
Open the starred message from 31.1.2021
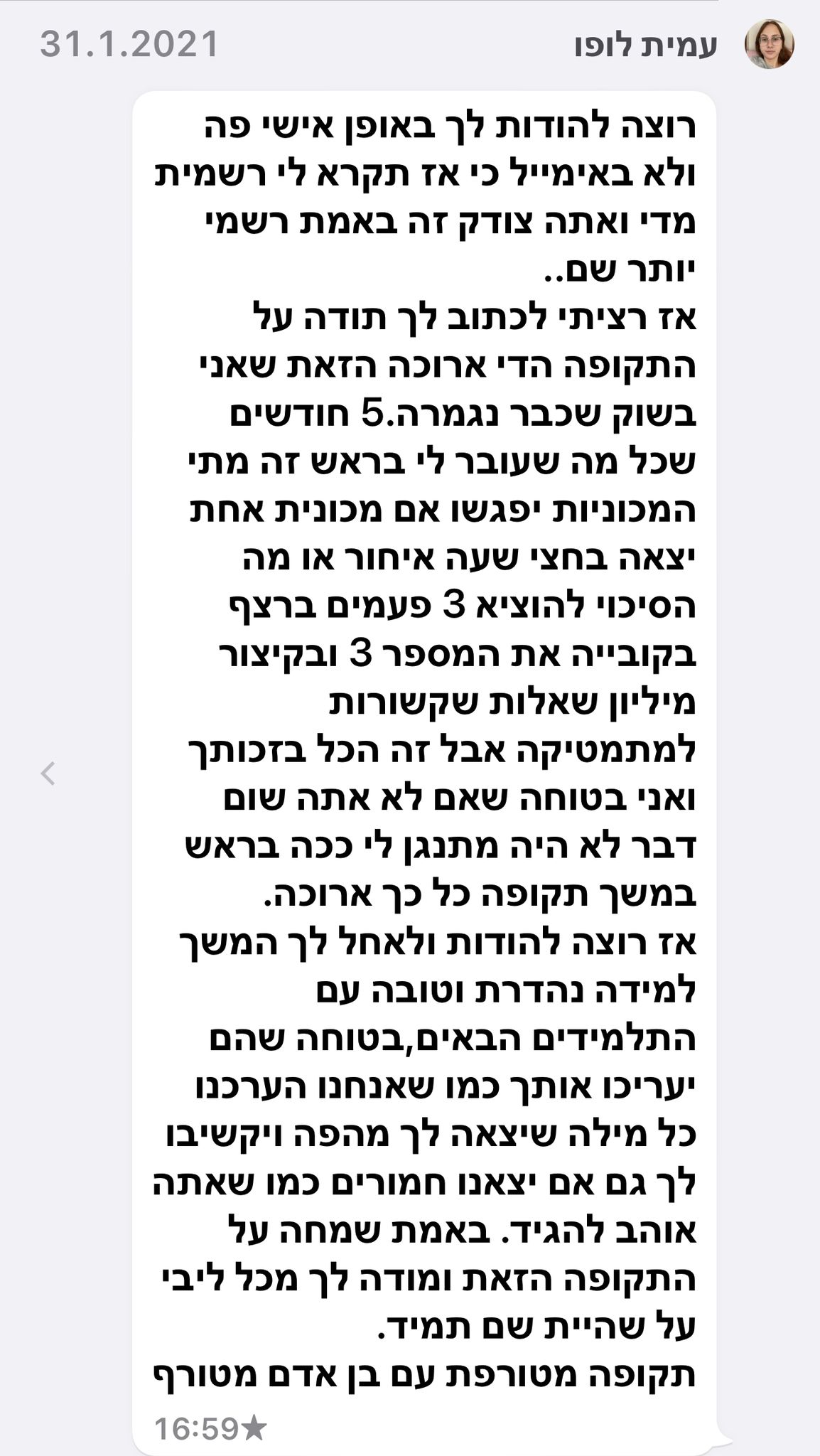[424, 772]
